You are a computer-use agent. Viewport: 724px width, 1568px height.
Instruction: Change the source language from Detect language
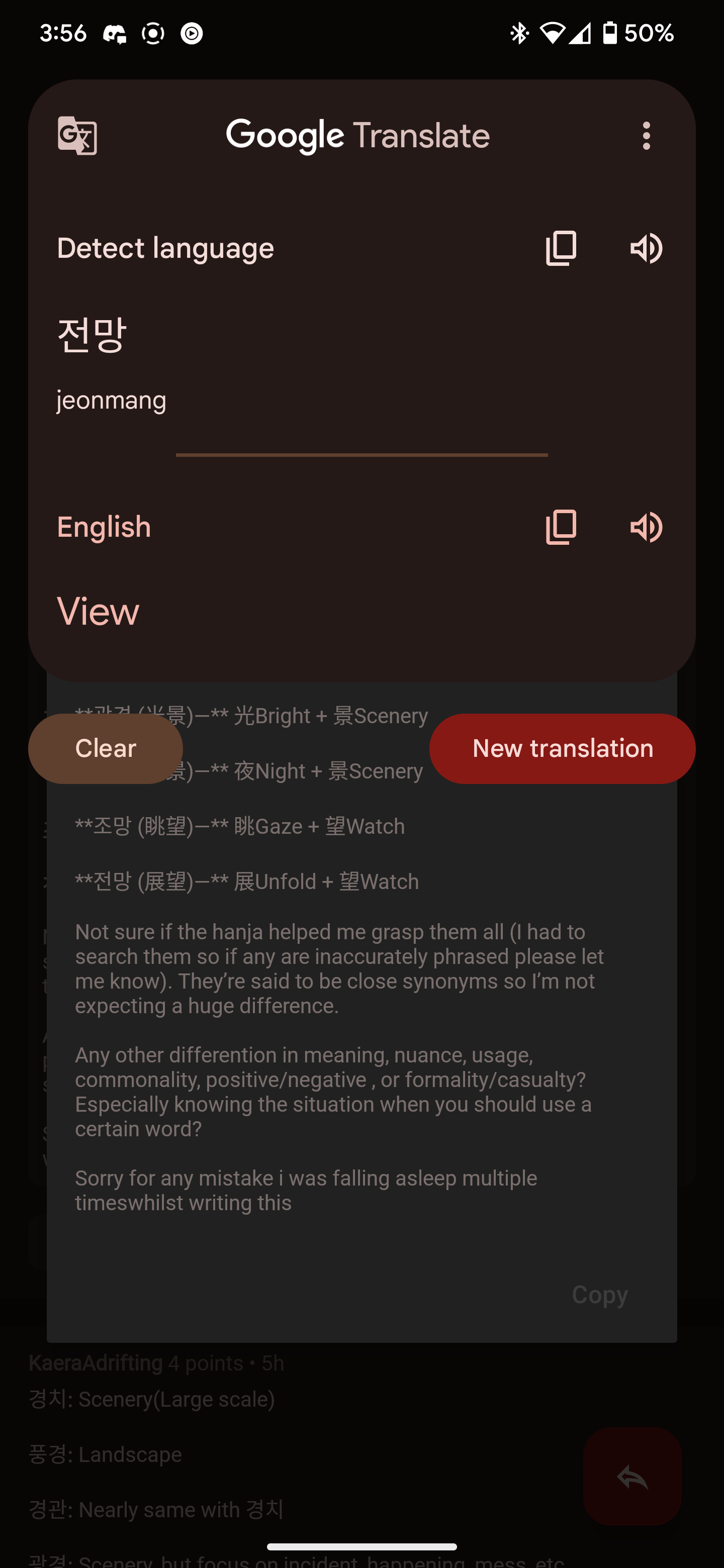pyautogui.click(x=165, y=248)
